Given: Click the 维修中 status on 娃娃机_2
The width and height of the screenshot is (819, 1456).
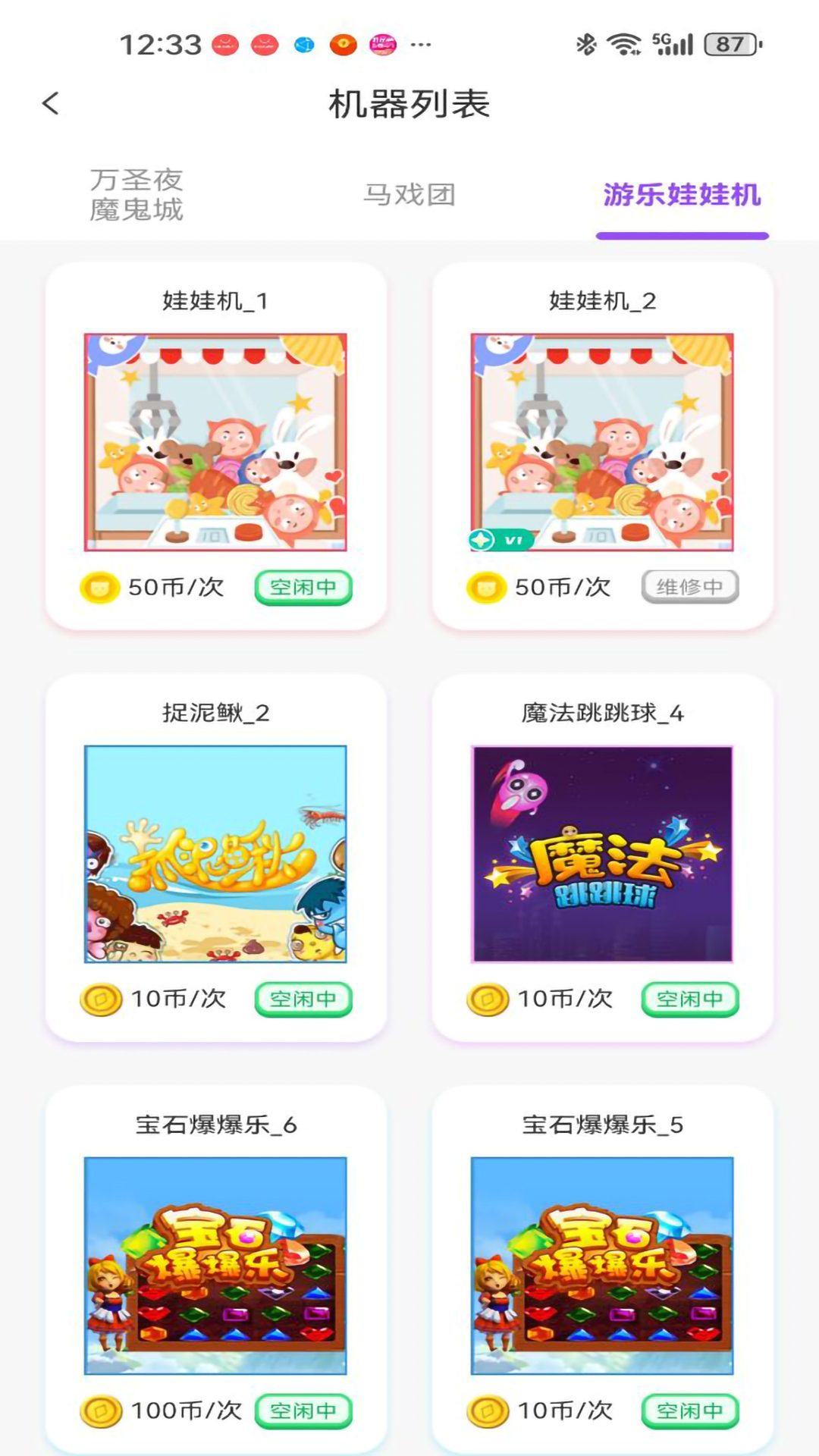Looking at the screenshot, I should tap(689, 587).
